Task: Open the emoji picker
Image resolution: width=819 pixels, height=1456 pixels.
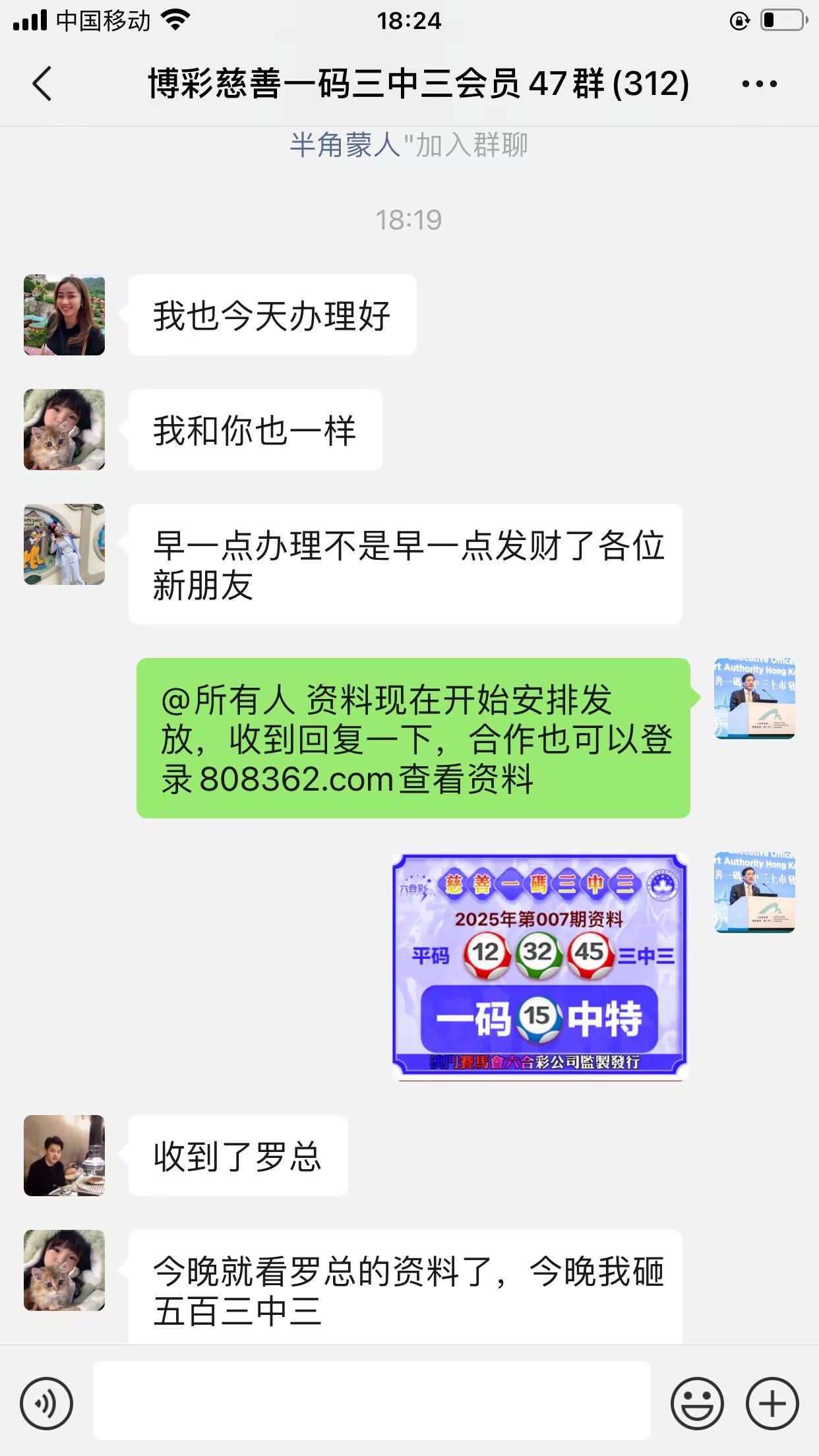Action: (696, 1403)
